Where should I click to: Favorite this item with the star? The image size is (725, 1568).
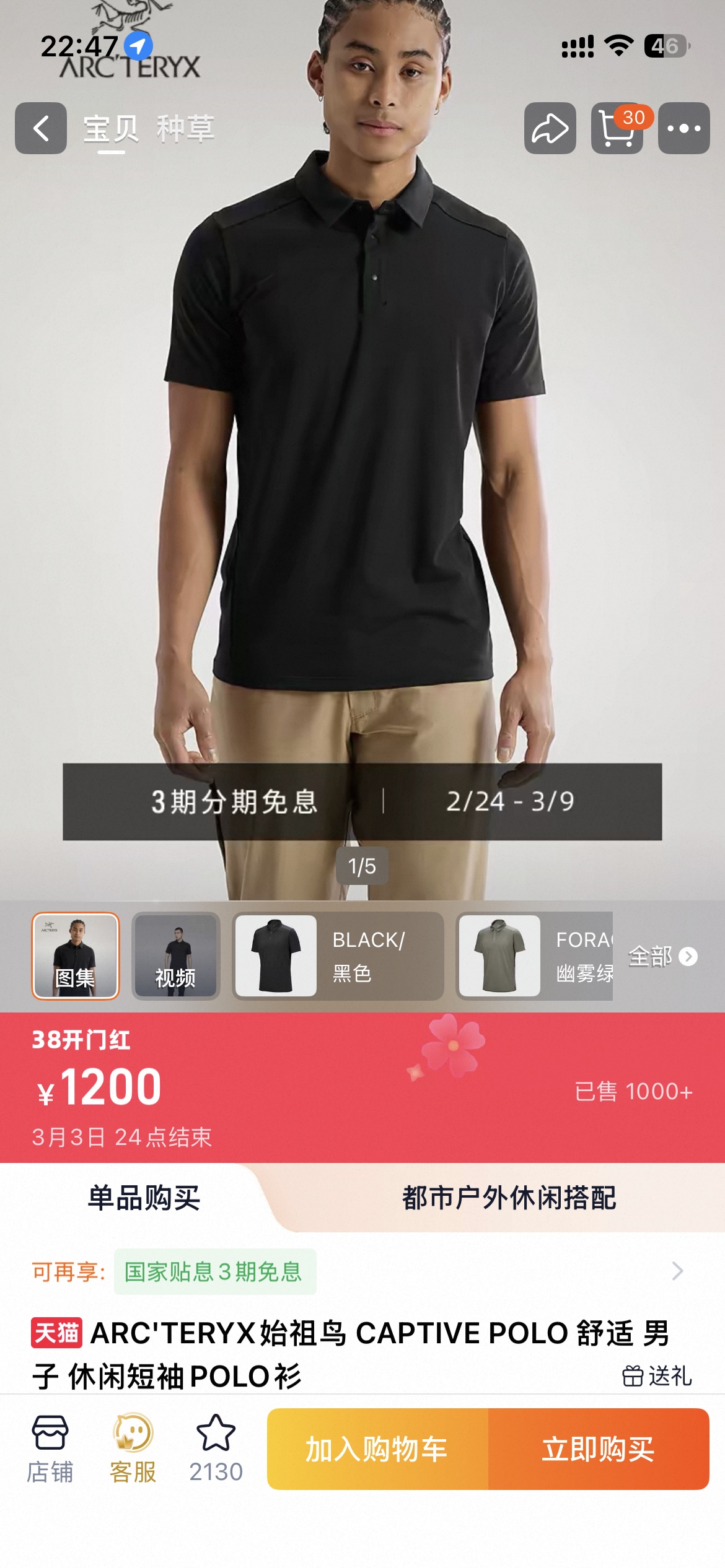[216, 1448]
